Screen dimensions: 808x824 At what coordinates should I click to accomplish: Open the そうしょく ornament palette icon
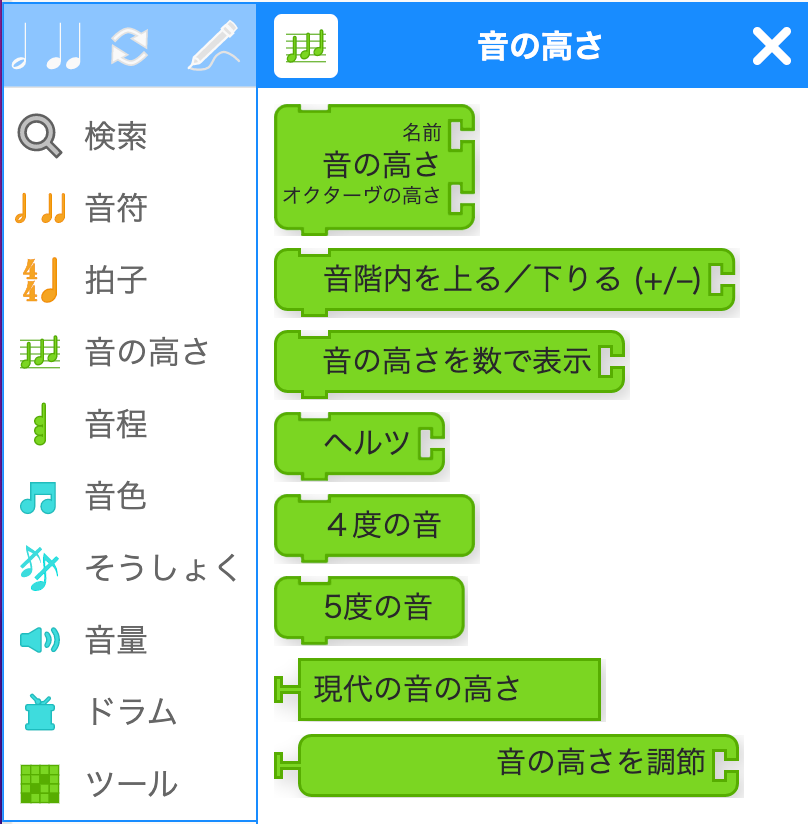coord(40,569)
